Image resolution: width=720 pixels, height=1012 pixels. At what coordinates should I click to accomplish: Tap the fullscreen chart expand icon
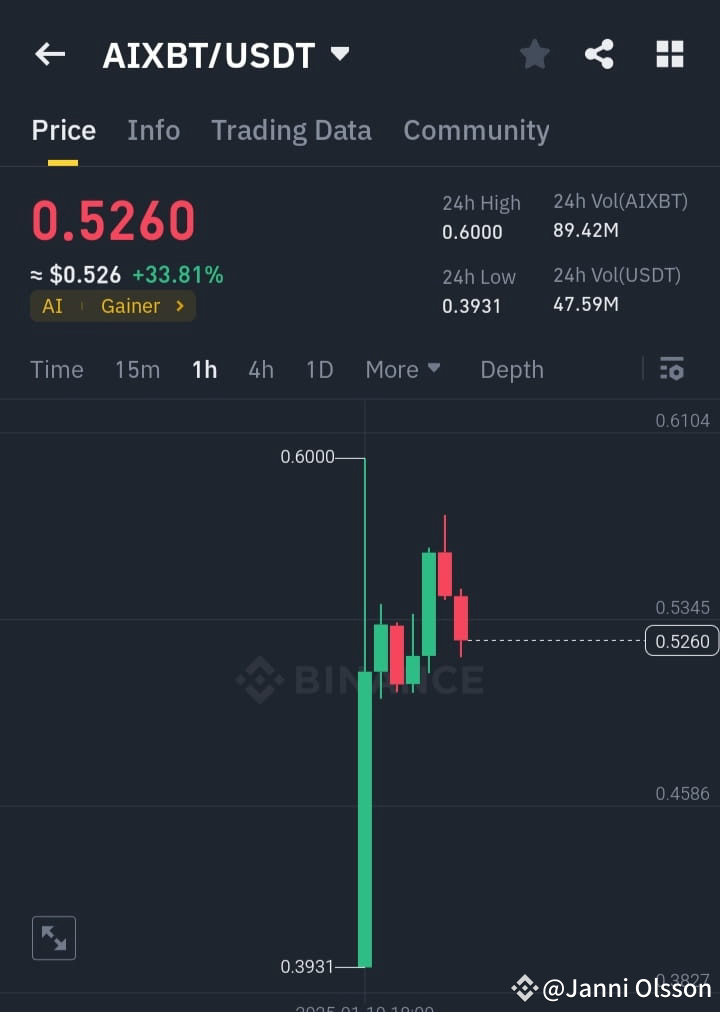54,938
